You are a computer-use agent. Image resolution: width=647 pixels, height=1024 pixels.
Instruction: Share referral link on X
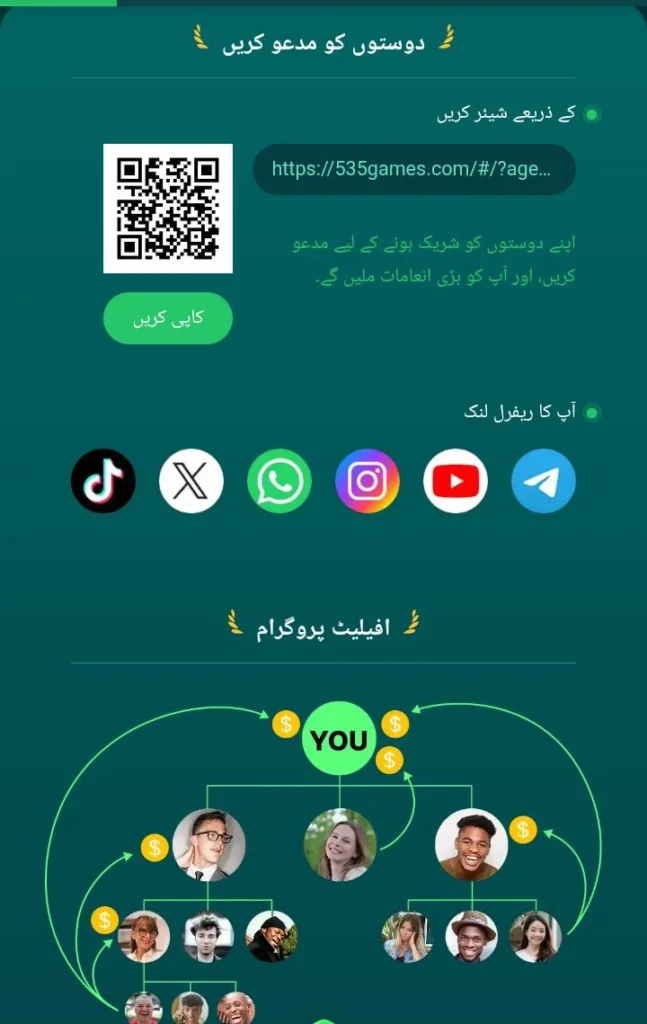pos(191,481)
